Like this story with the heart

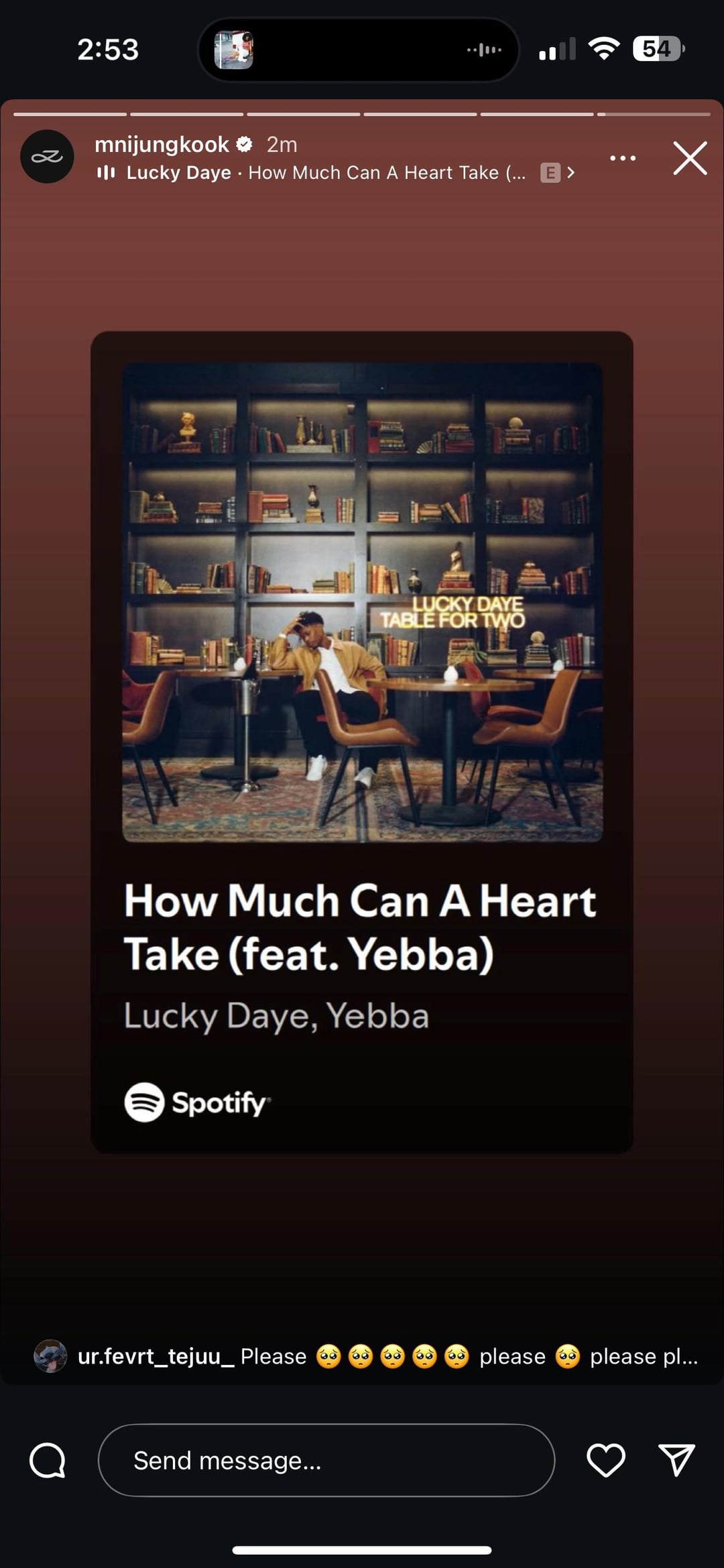click(606, 1460)
